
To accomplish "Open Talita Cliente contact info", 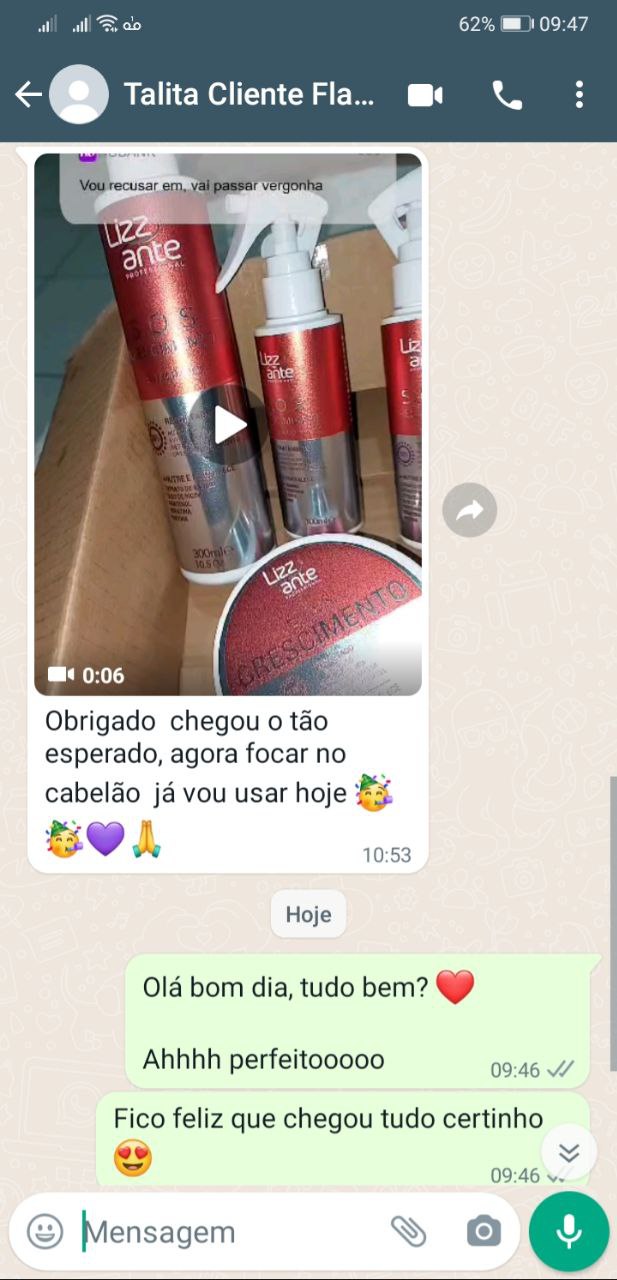I will tap(248, 95).
